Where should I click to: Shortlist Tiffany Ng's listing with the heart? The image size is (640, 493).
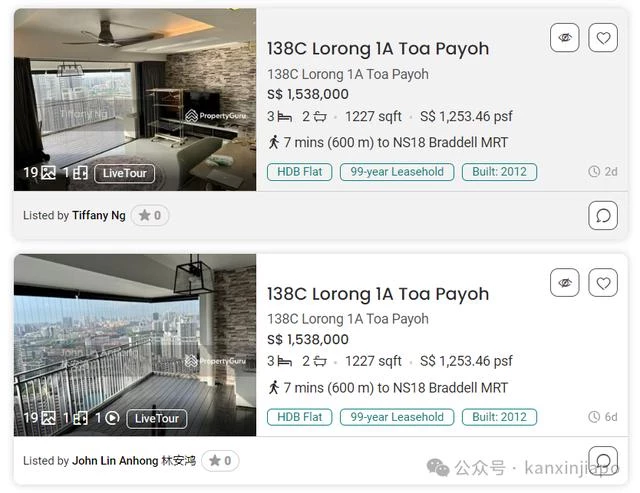click(603, 38)
